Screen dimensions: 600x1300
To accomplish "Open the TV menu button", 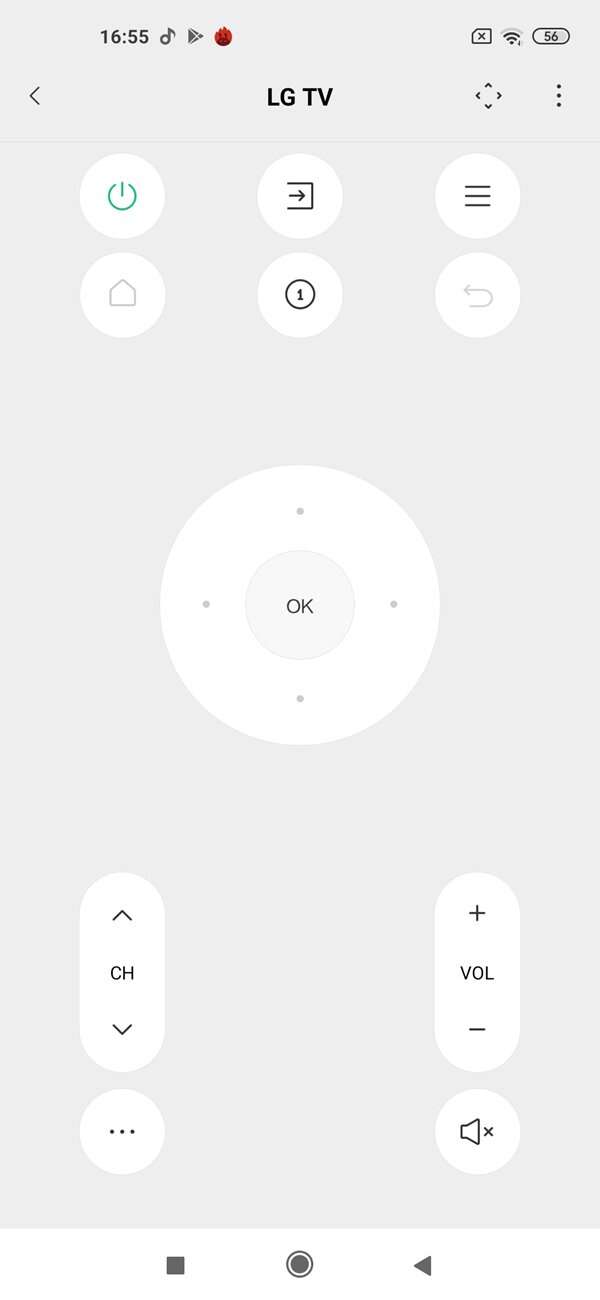I will (x=477, y=196).
